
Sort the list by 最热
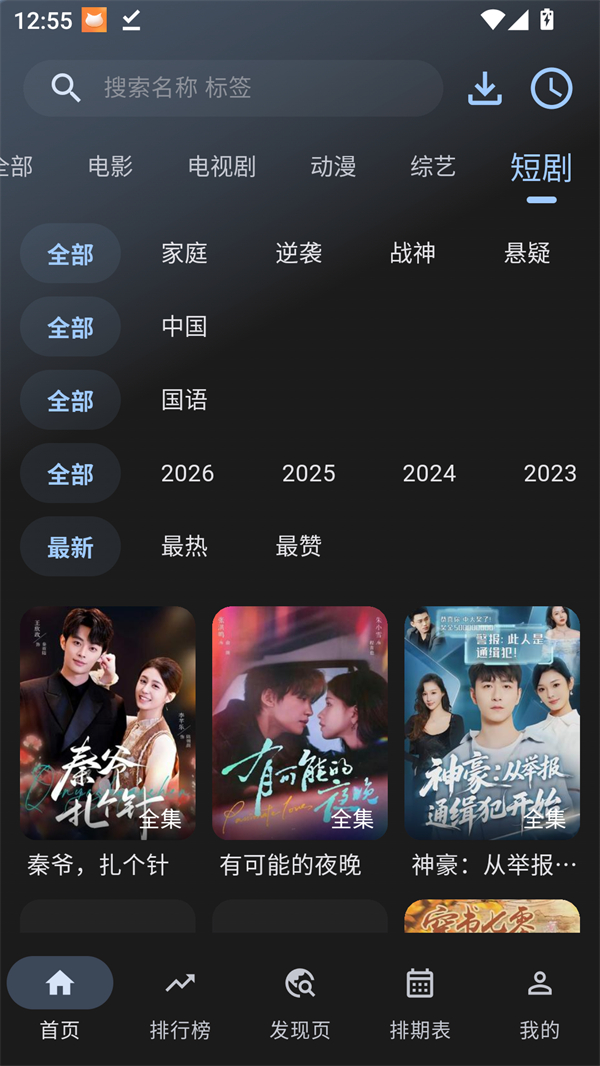pos(184,547)
